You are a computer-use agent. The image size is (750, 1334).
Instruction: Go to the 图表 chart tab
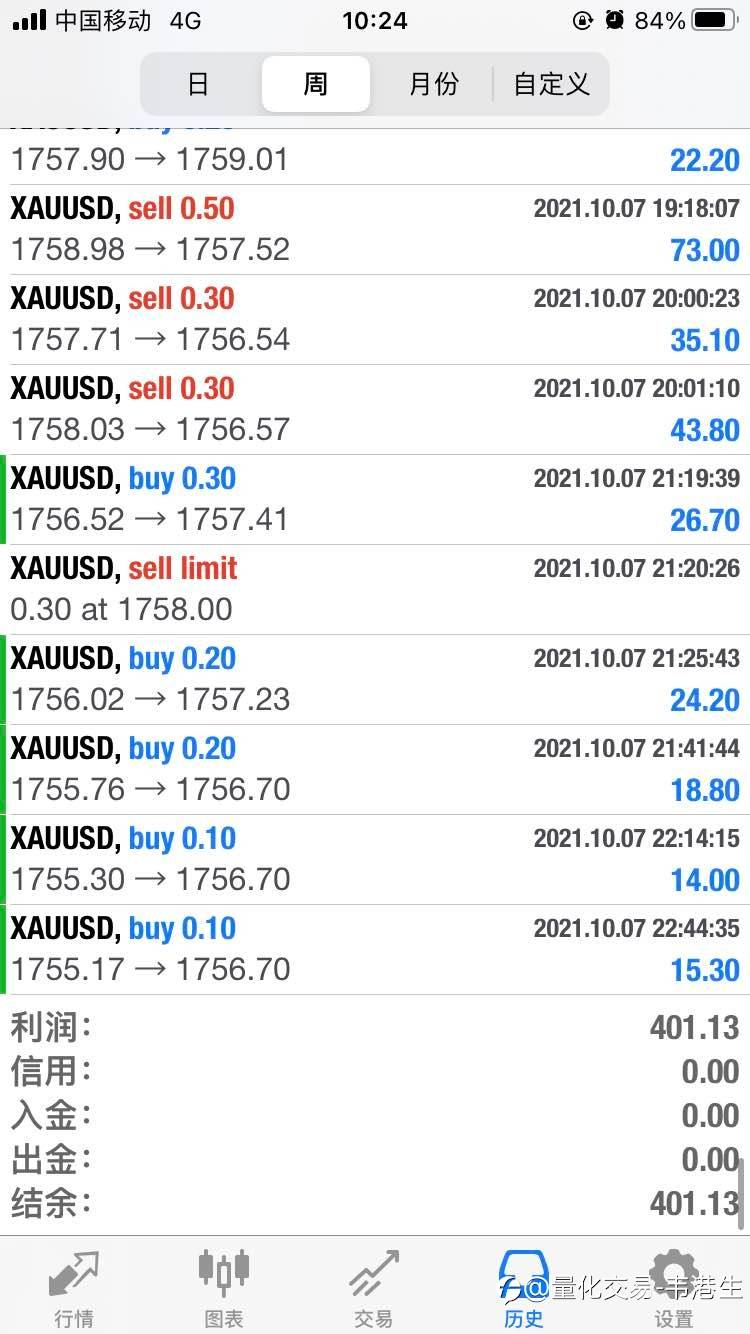click(224, 1288)
